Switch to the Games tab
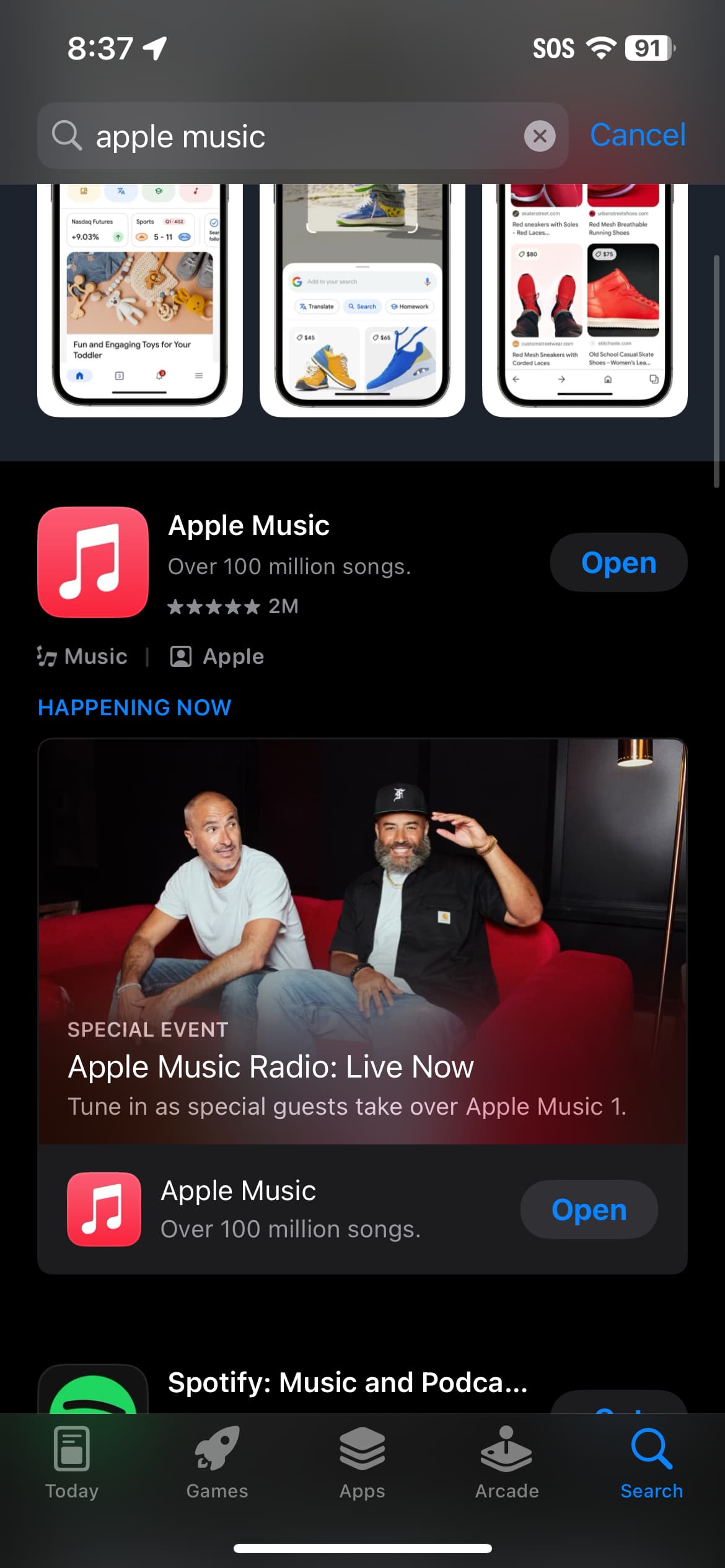 [x=217, y=1463]
